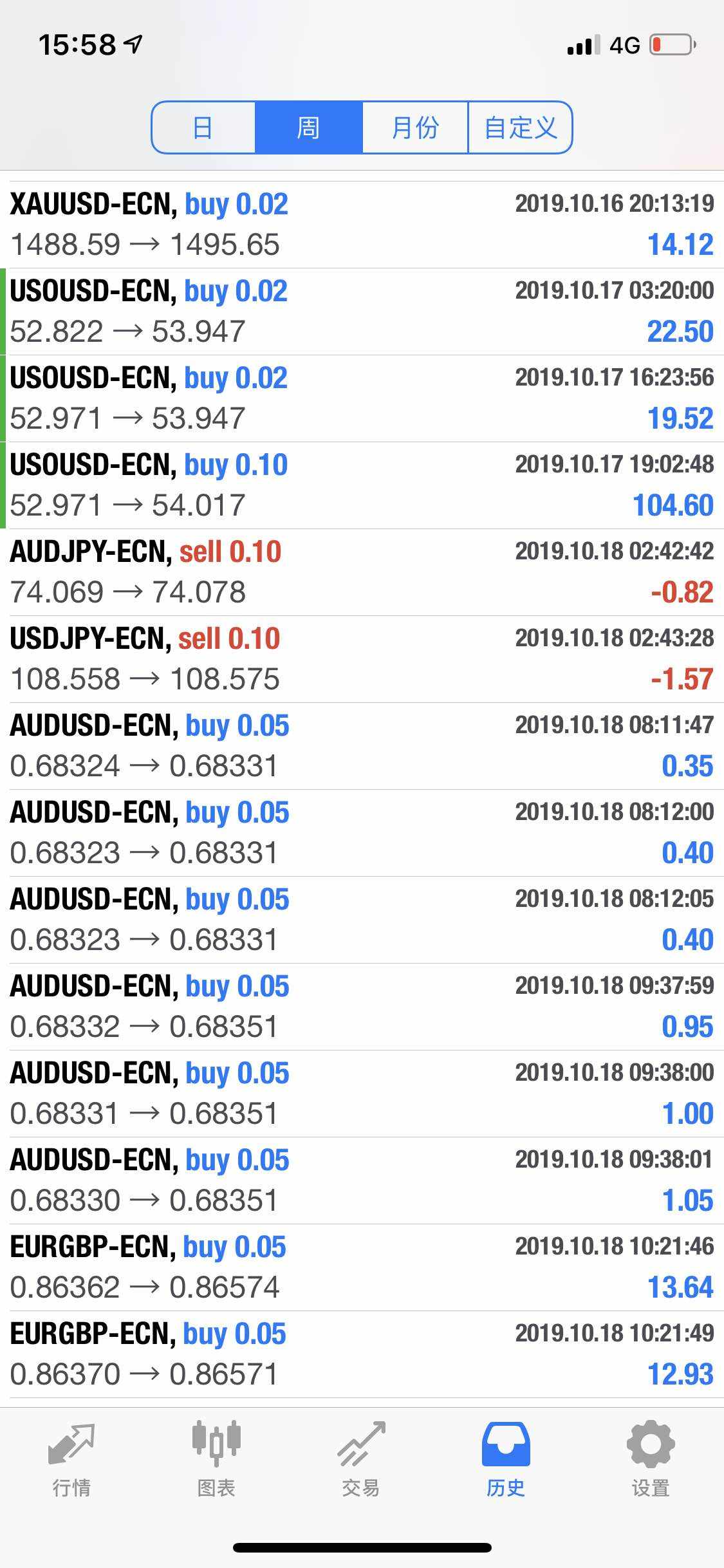
Task: Select the 周 (week) period tab
Action: [x=309, y=127]
